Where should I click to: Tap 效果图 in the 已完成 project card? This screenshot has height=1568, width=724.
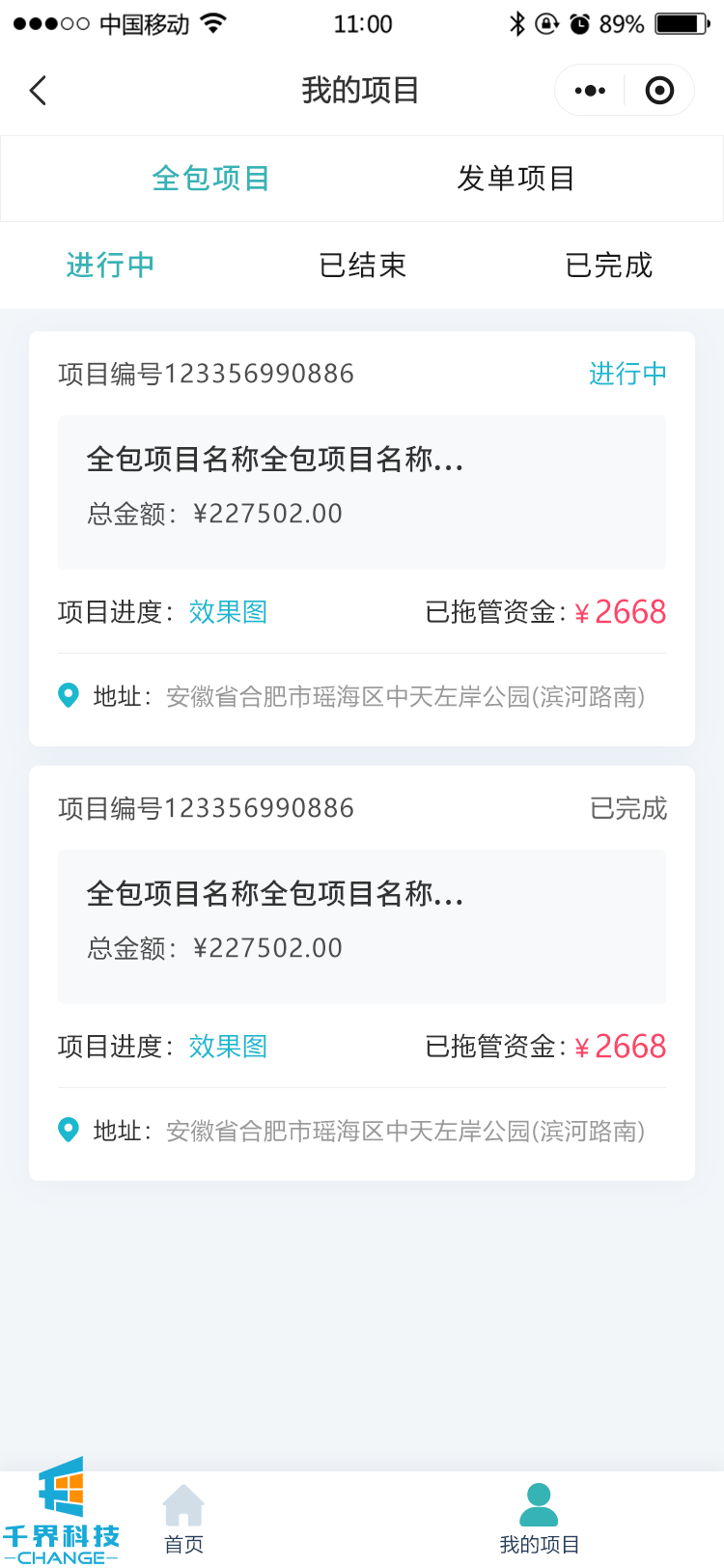(x=228, y=1047)
